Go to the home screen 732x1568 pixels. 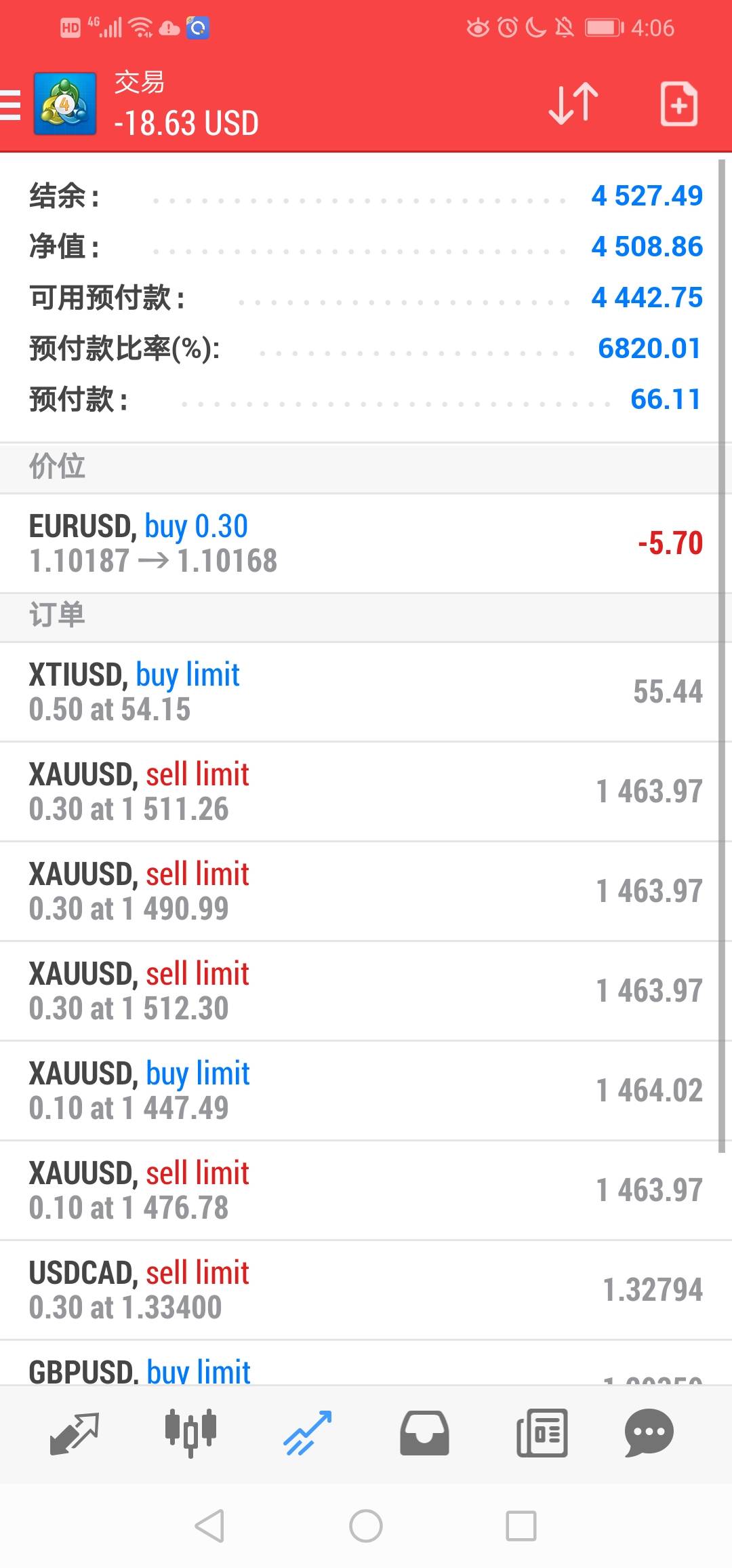366,1526
